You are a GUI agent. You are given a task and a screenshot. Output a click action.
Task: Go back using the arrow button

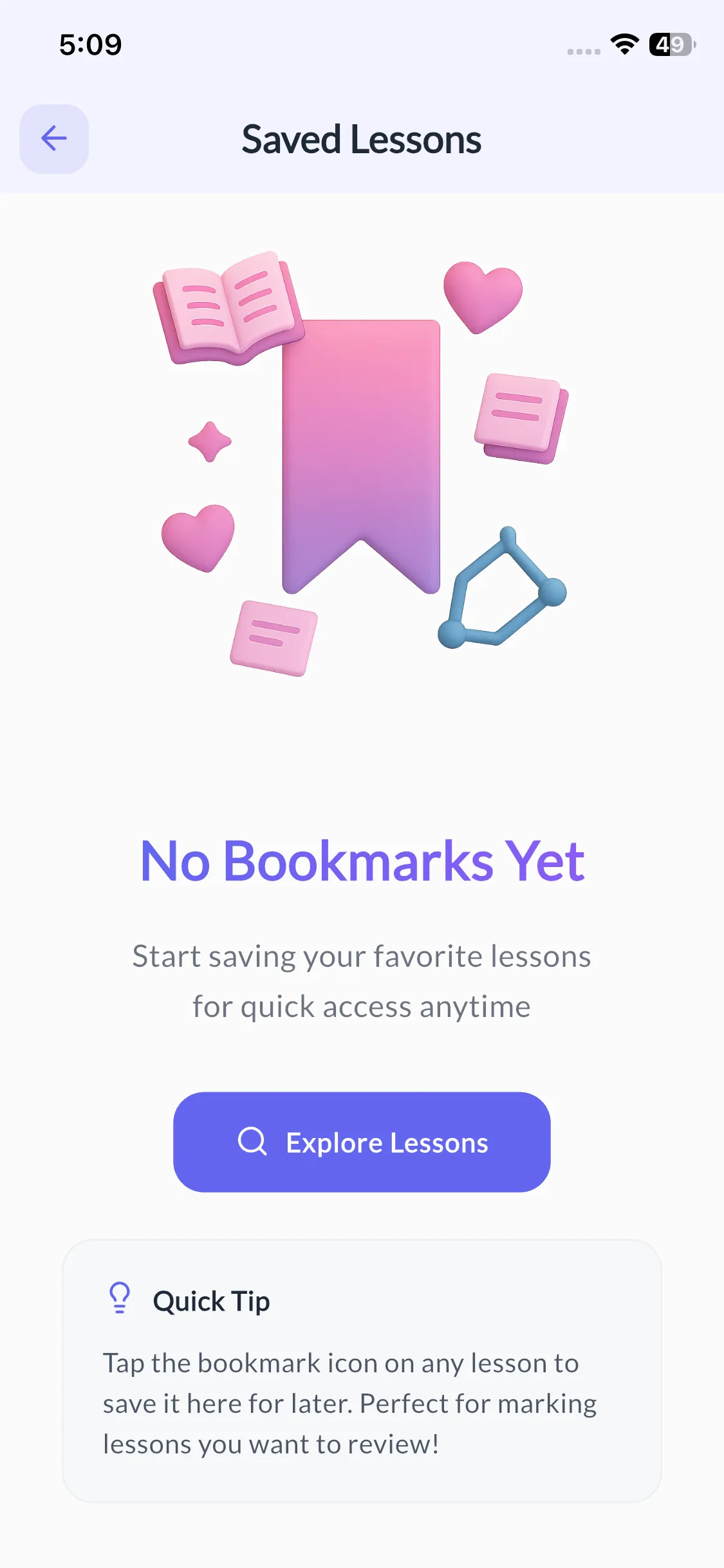pyautogui.click(x=54, y=138)
